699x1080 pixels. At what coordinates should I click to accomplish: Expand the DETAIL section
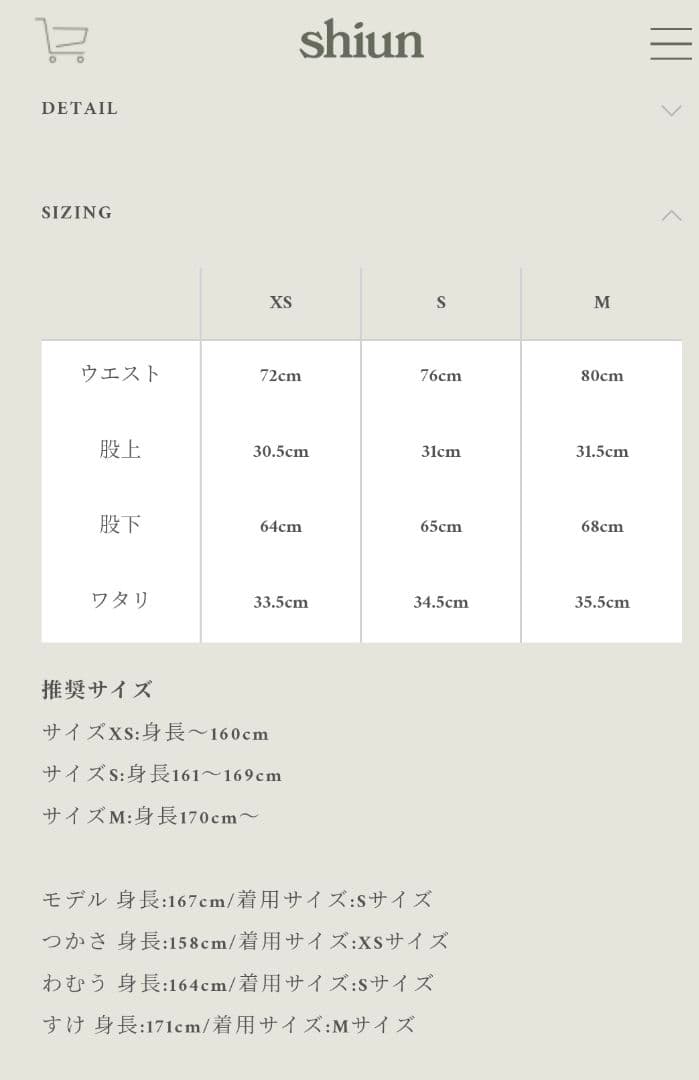pos(671,110)
